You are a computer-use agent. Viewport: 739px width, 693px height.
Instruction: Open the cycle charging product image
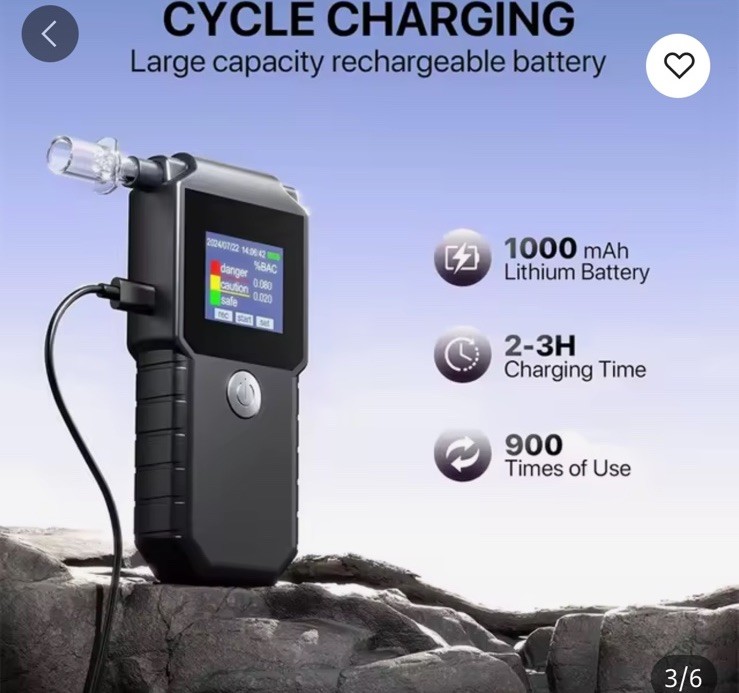click(x=369, y=380)
